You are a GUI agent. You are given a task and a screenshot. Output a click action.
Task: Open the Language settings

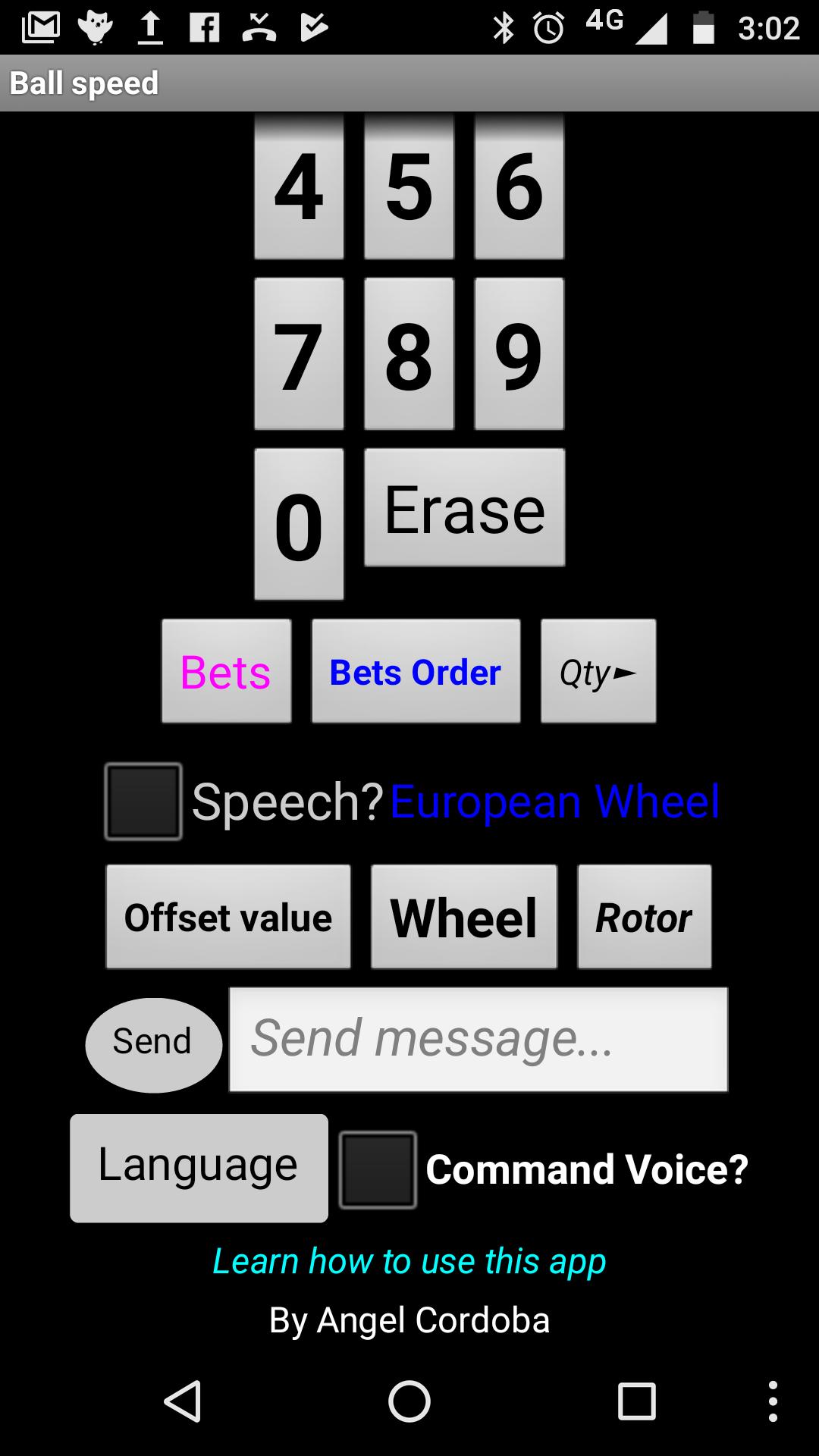[x=199, y=1168]
